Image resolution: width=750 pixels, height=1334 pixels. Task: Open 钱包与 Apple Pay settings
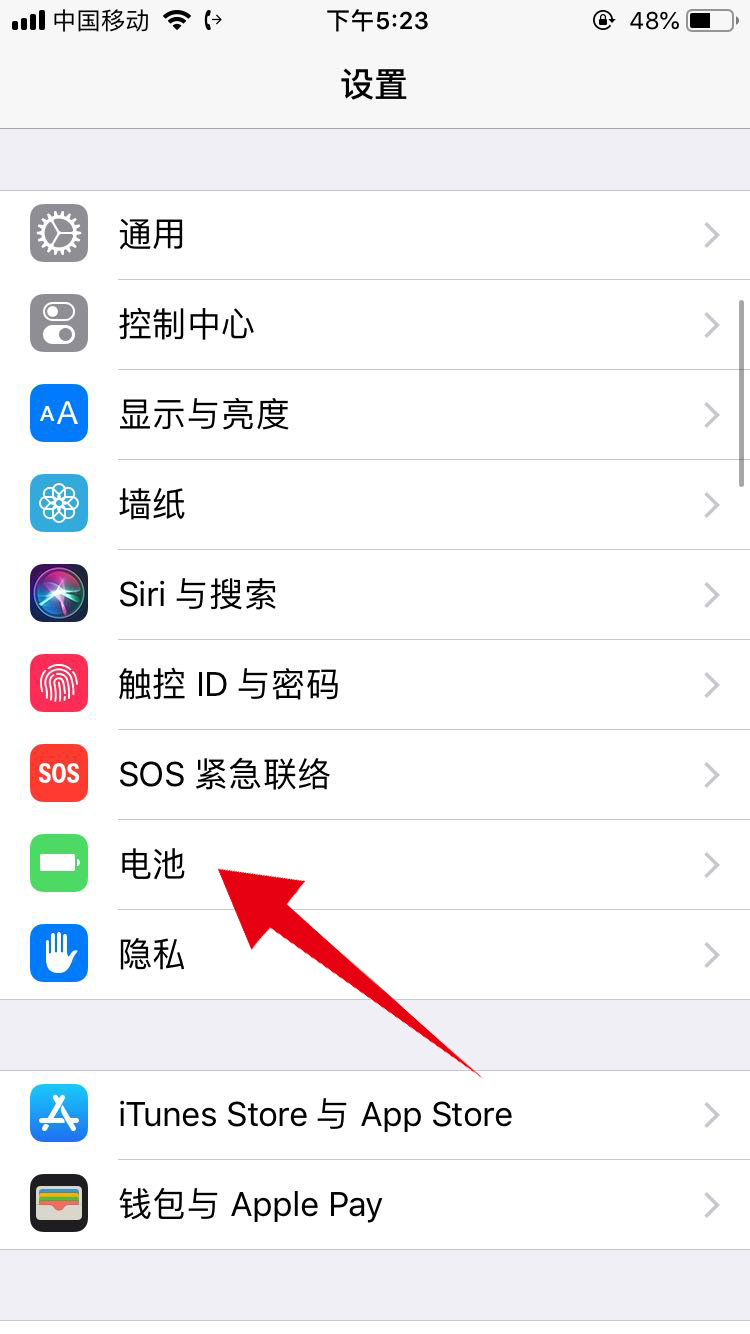coord(375,1205)
